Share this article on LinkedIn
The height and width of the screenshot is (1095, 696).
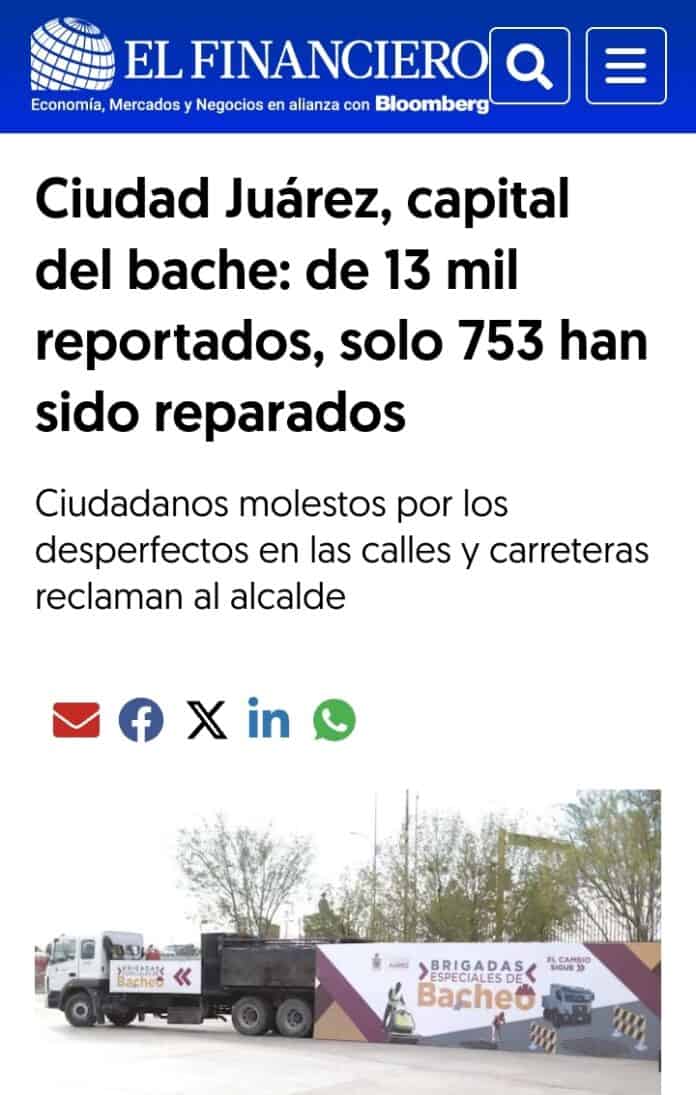(x=269, y=719)
